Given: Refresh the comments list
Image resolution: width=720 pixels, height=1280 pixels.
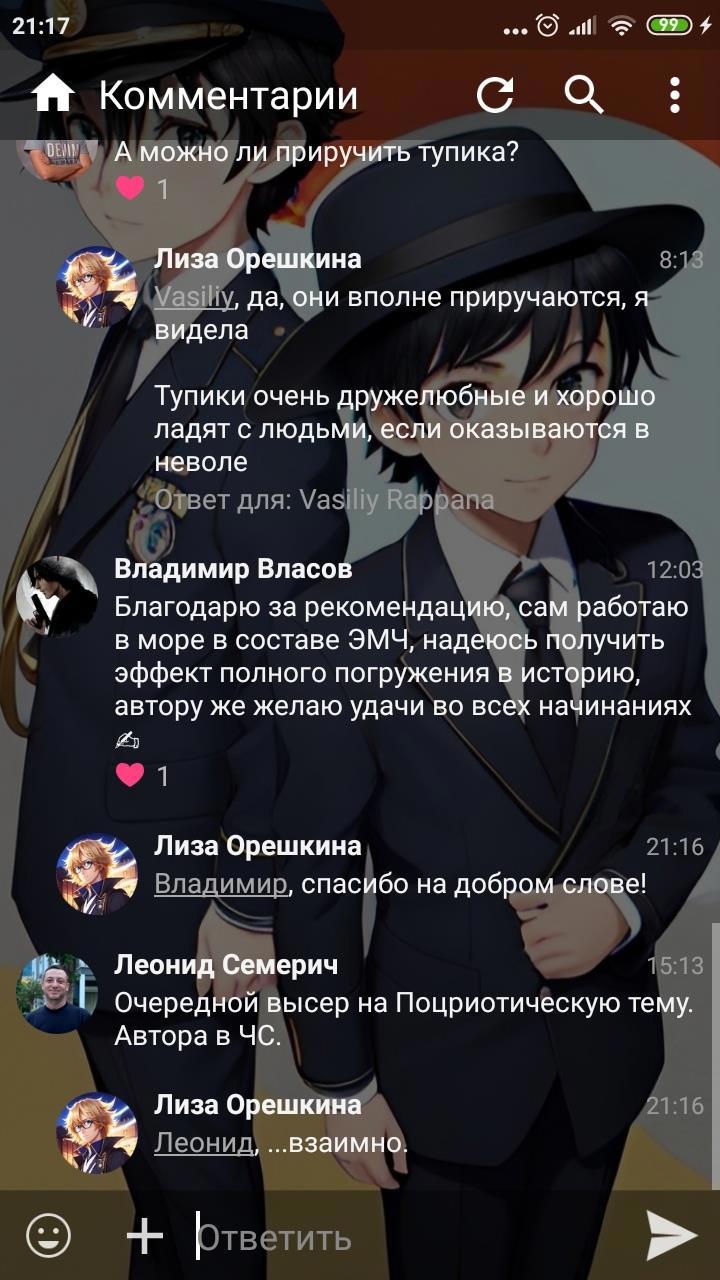Looking at the screenshot, I should tap(495, 95).
